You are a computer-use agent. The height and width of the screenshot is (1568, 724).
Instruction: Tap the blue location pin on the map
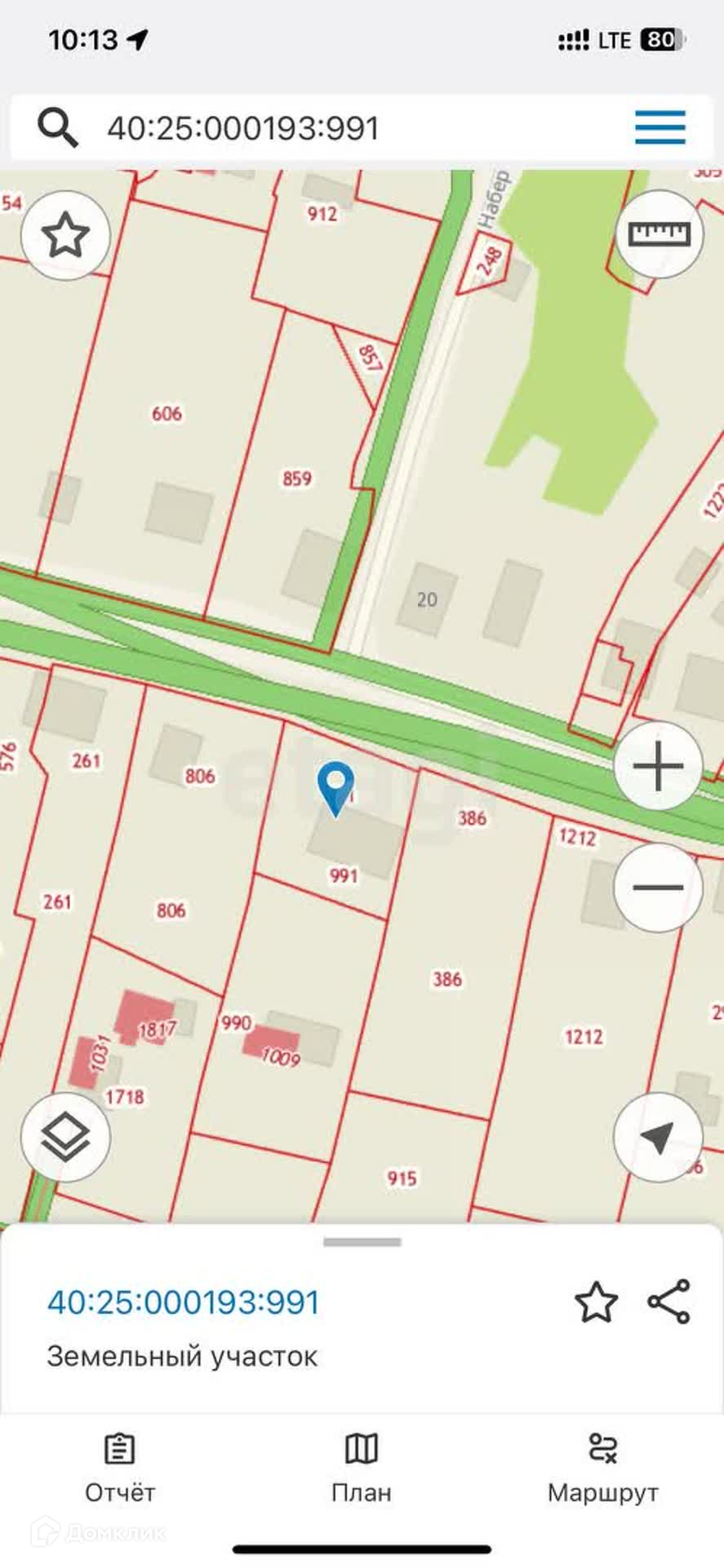tap(335, 786)
